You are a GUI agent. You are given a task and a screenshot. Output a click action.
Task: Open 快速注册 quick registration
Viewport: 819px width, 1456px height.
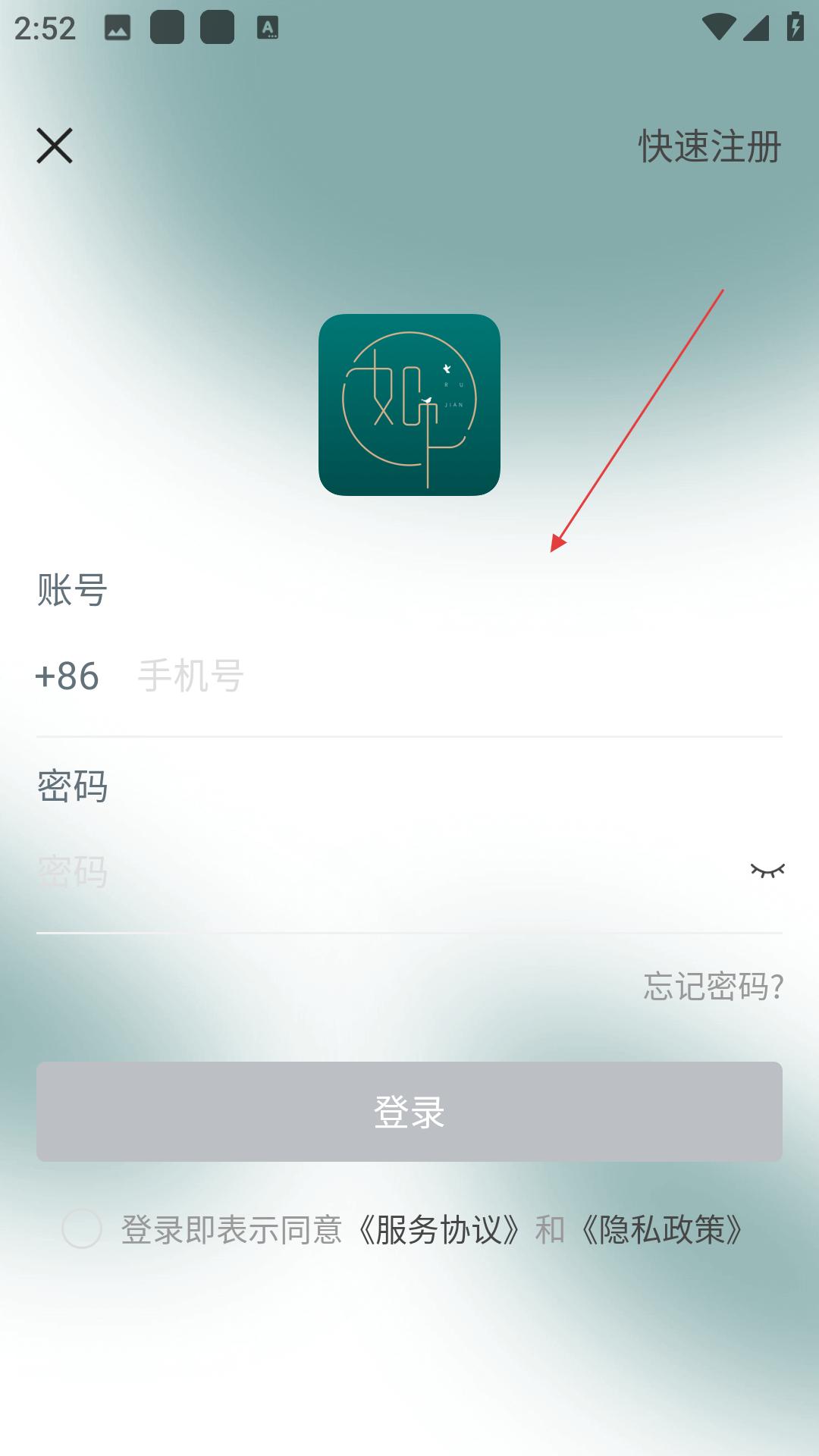click(x=709, y=146)
